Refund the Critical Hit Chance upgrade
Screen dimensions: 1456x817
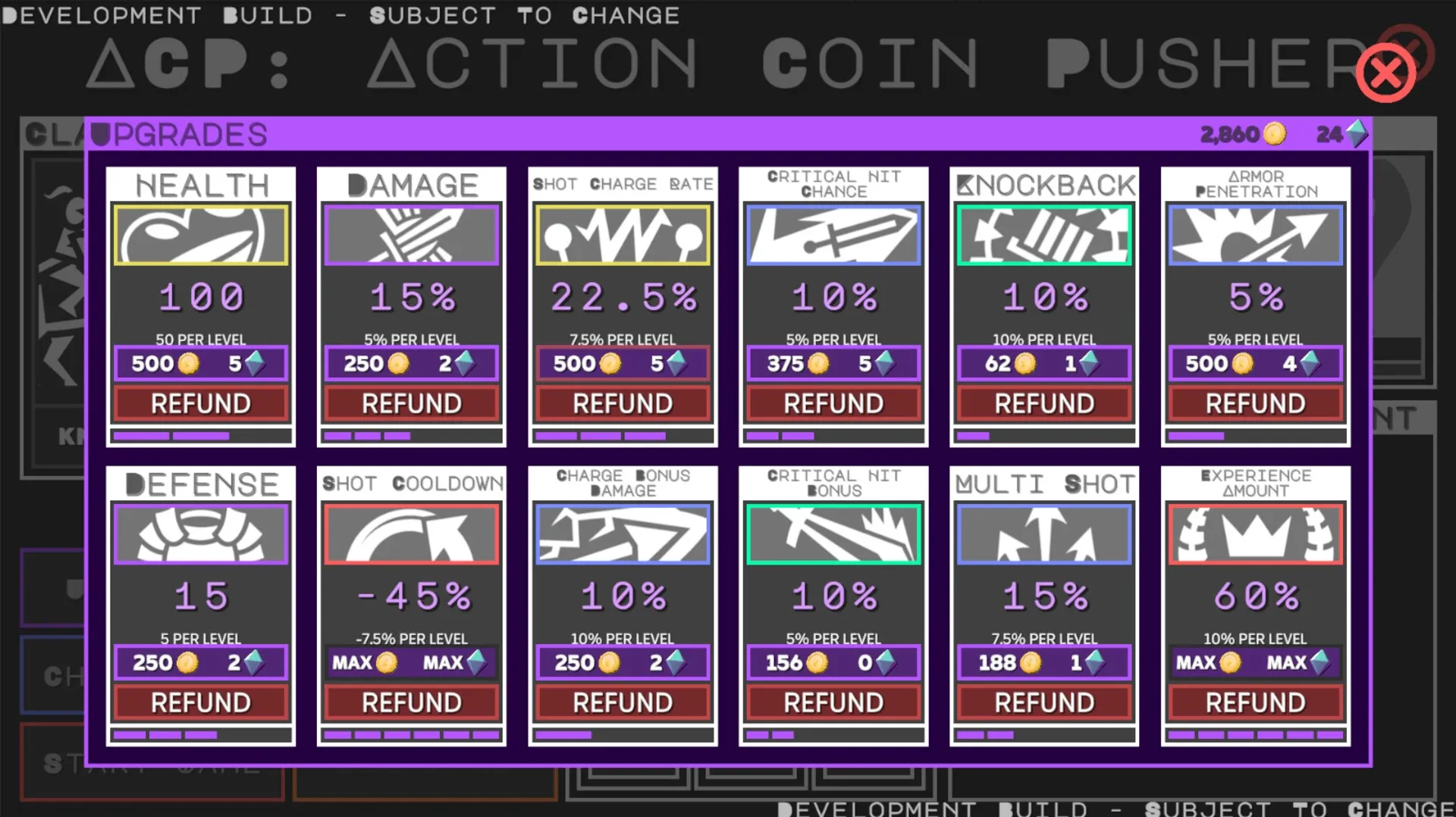click(833, 403)
